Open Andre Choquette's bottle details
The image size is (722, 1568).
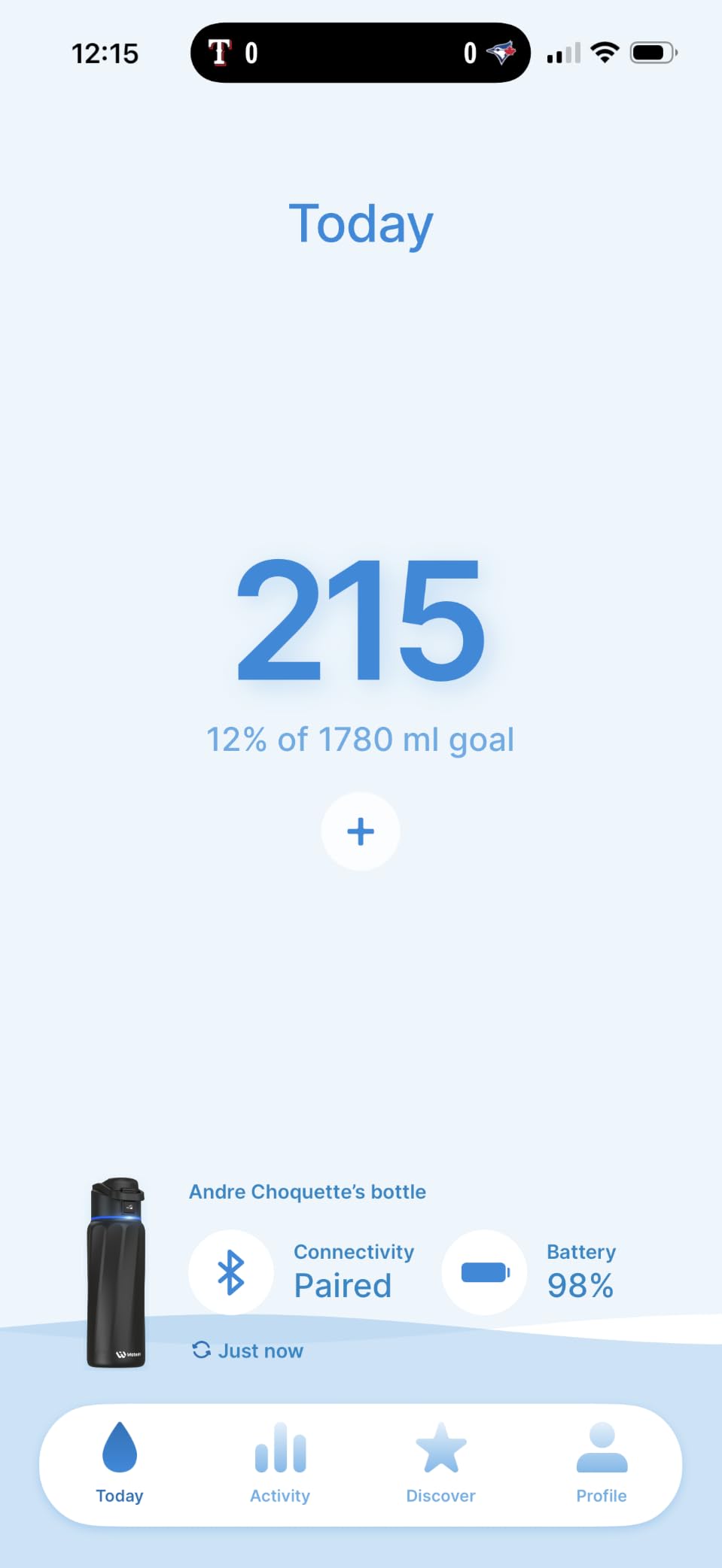(307, 1192)
